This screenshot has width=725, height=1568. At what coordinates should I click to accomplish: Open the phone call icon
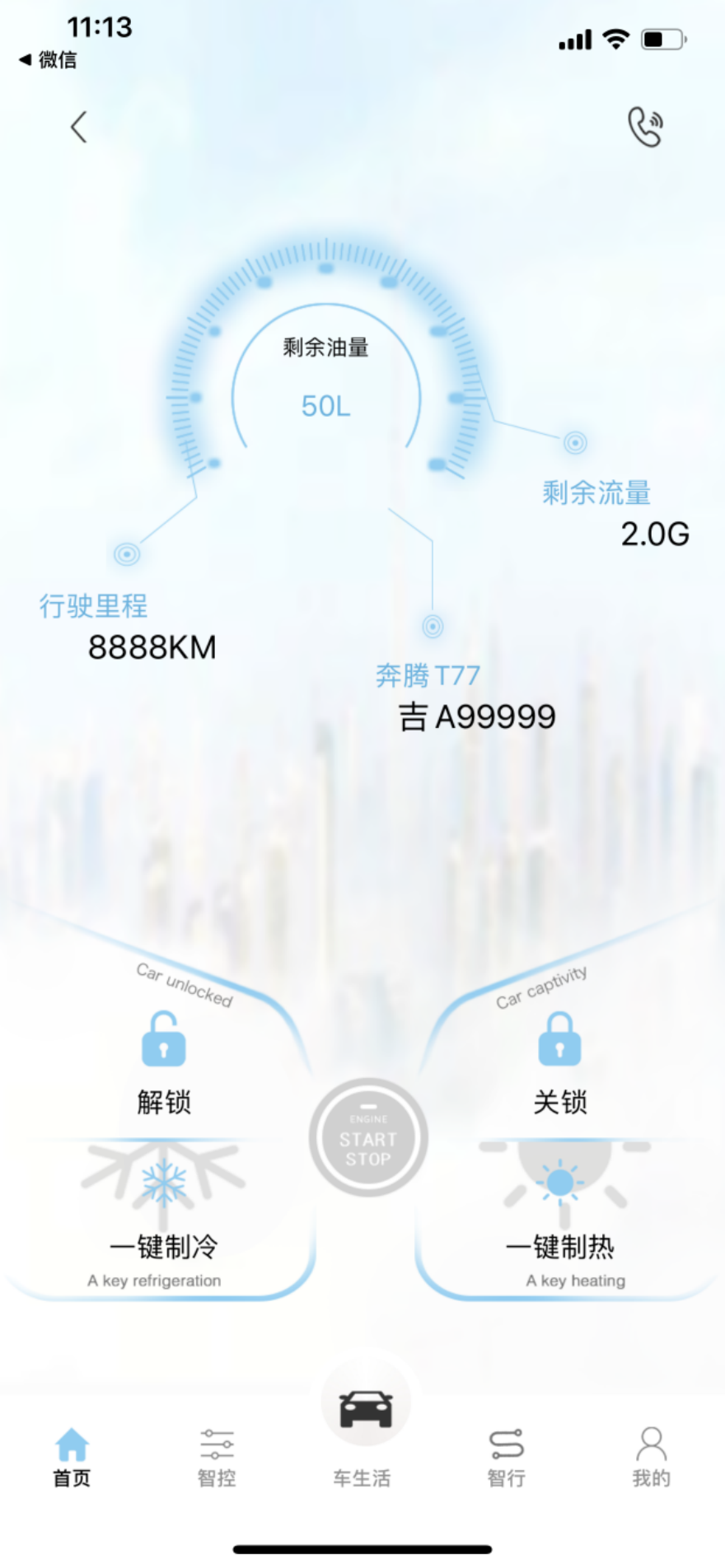[645, 127]
